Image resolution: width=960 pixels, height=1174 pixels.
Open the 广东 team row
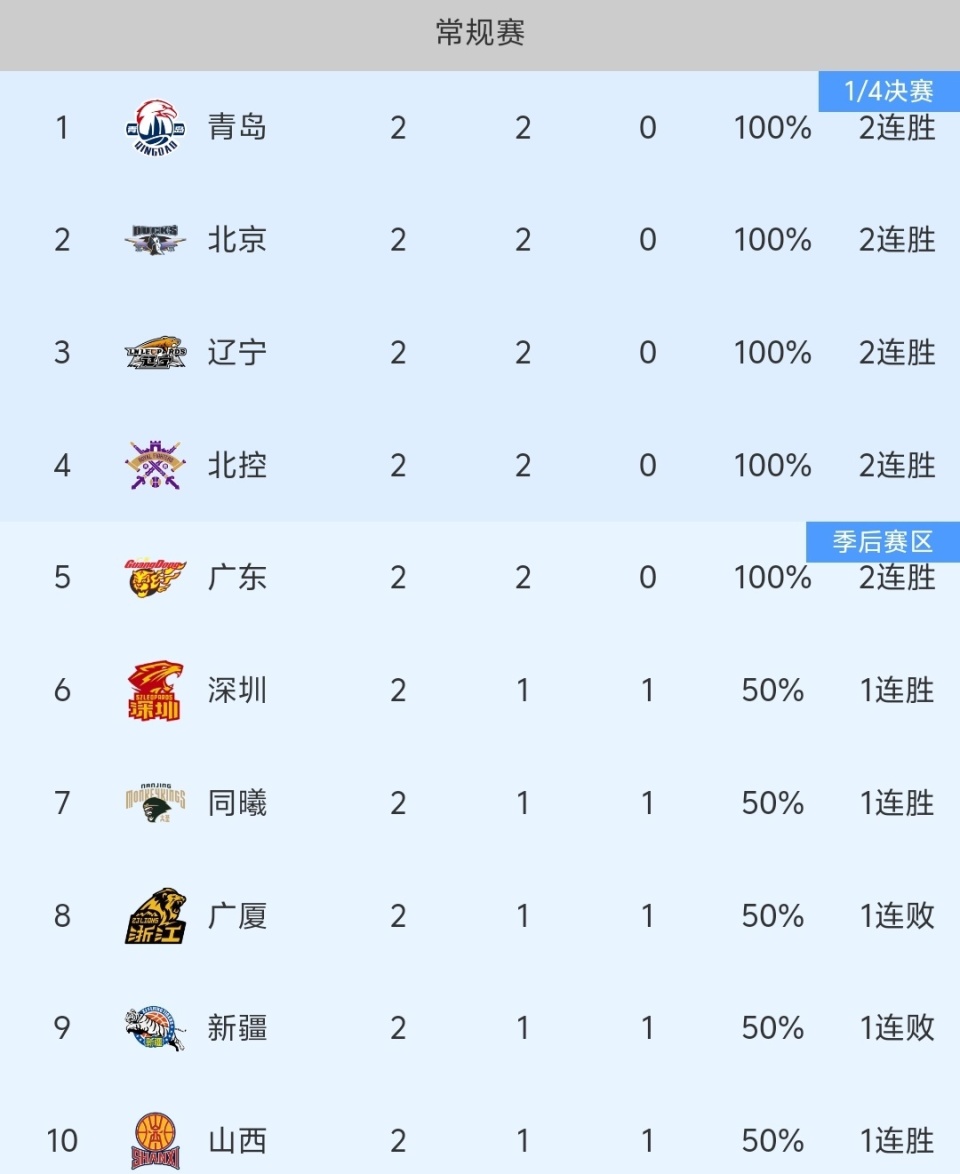pos(237,578)
